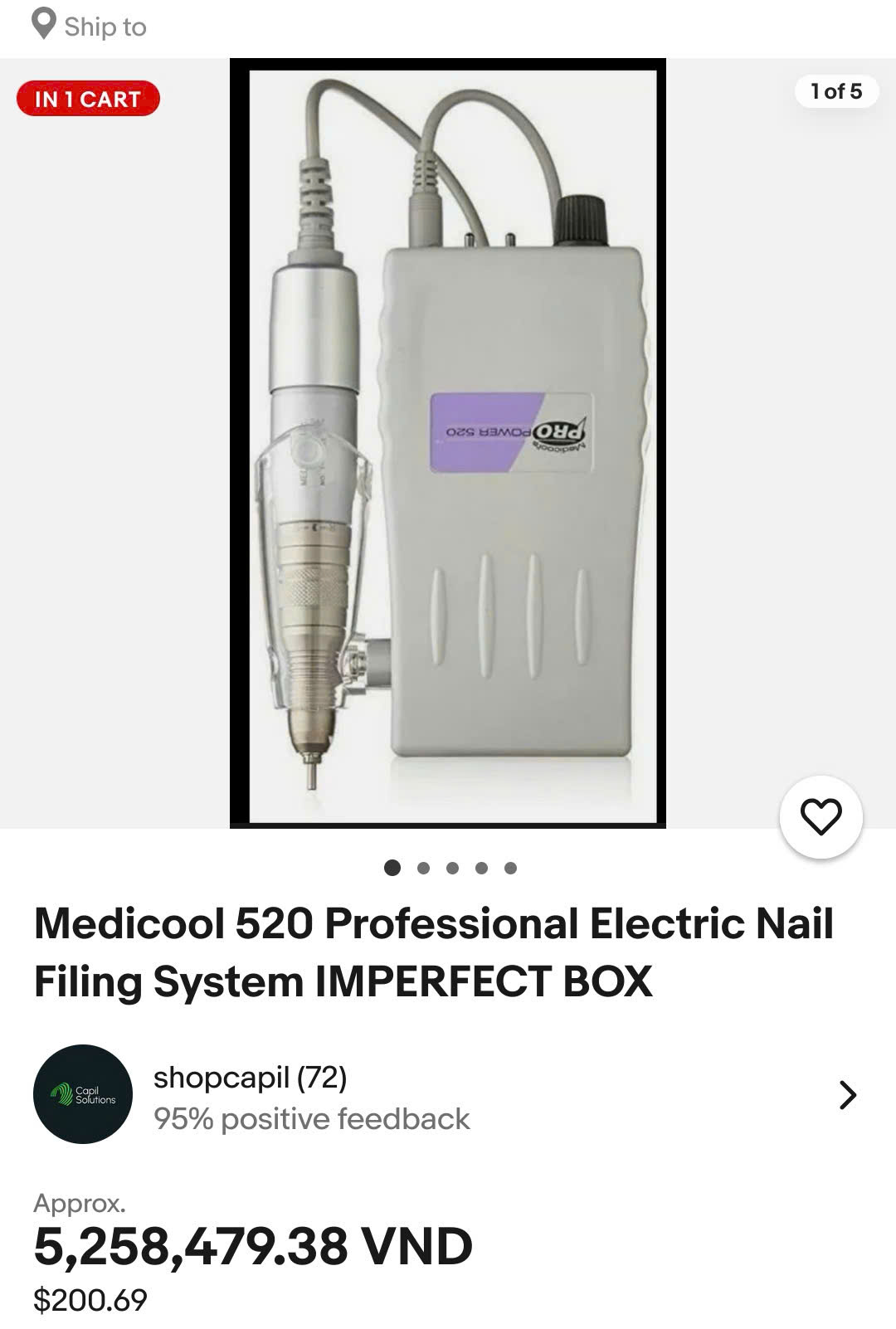Add item to watchlist with heart icon

[821, 817]
